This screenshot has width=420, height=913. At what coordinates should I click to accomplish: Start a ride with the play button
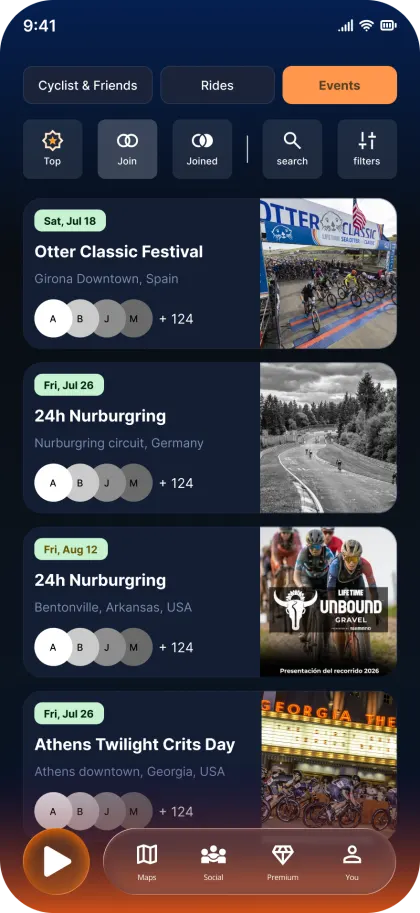tap(57, 862)
